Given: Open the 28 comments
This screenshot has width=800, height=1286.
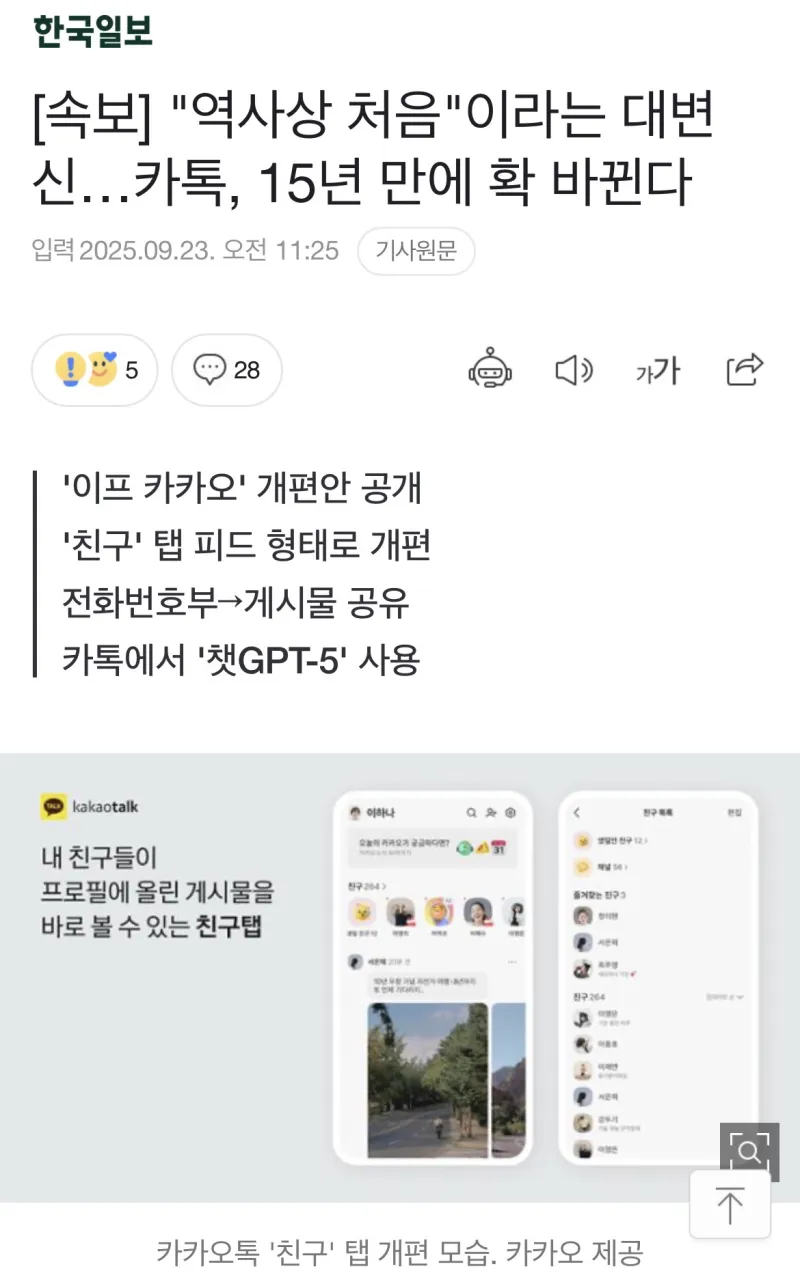Looking at the screenshot, I should pos(227,370).
